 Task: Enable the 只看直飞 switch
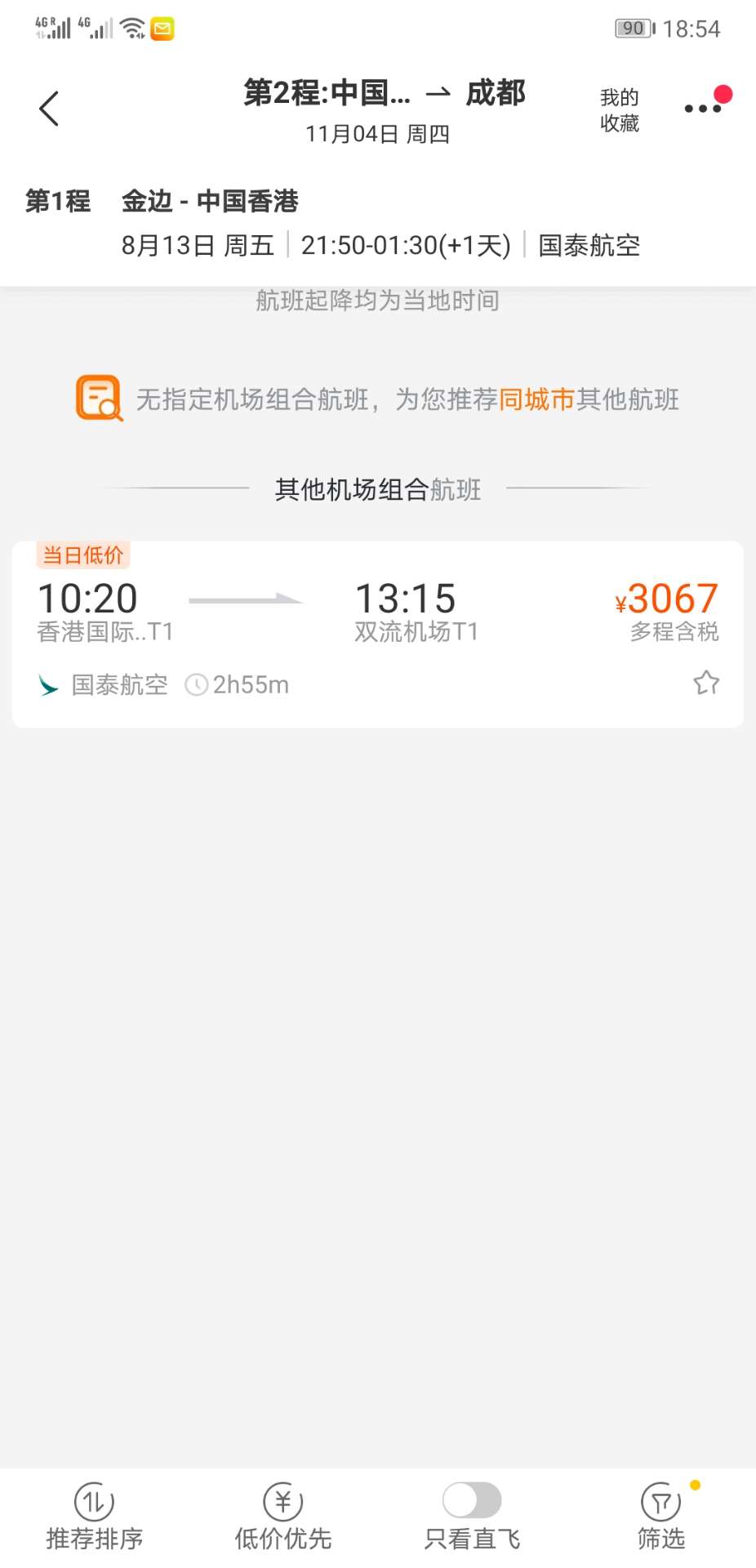(x=472, y=1500)
